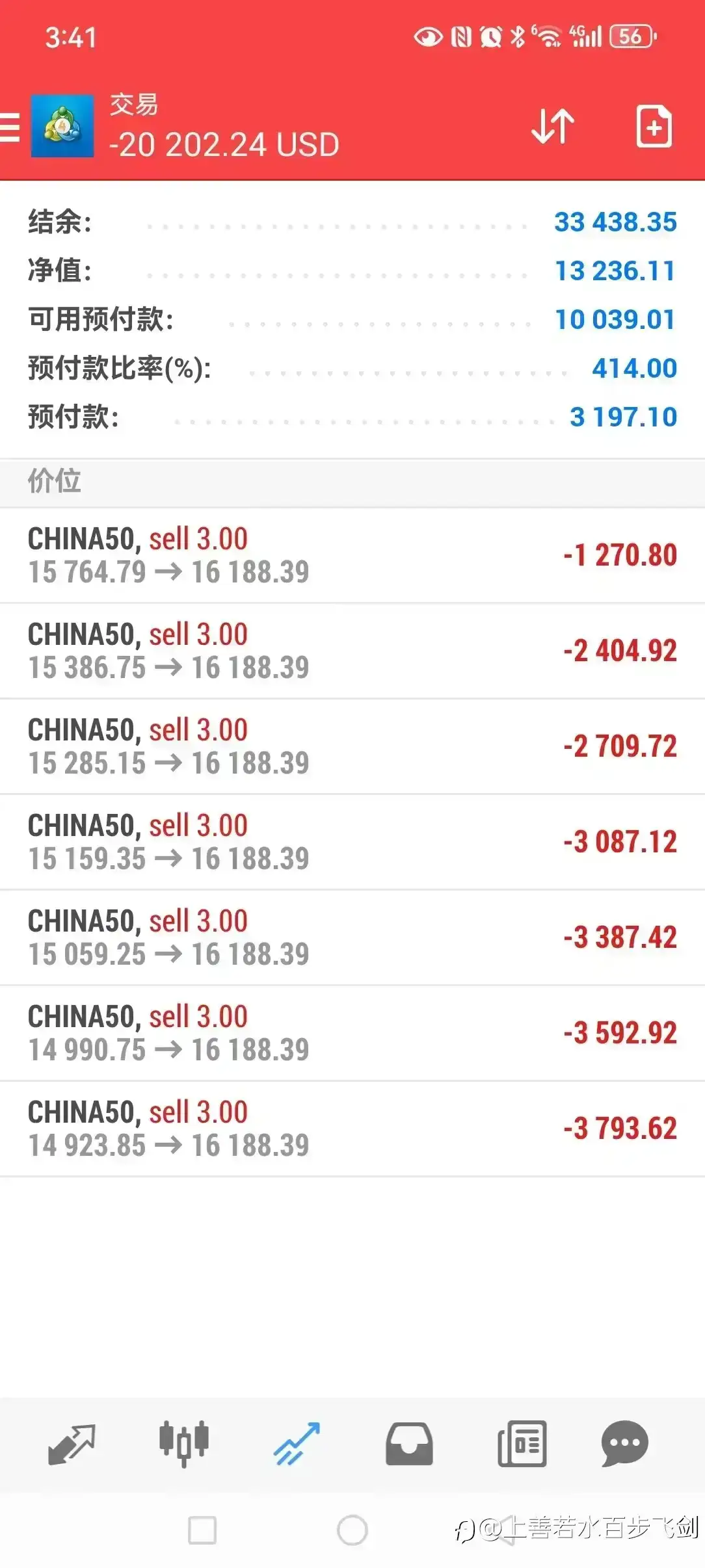The width and height of the screenshot is (705, 1568).
Task: Open CHINA50 position opened at 15 386.75
Action: click(352, 651)
